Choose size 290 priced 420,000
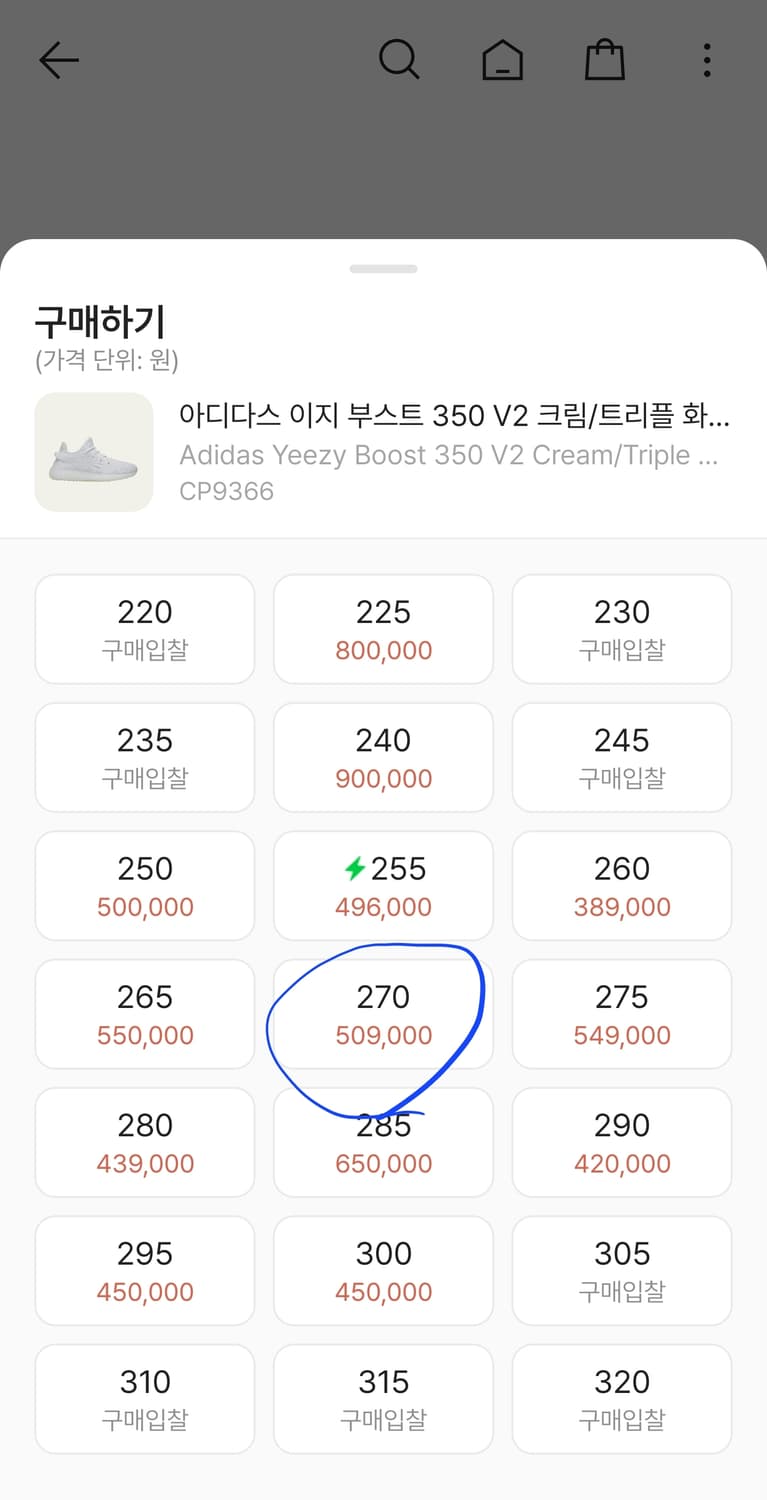 [x=621, y=1142]
